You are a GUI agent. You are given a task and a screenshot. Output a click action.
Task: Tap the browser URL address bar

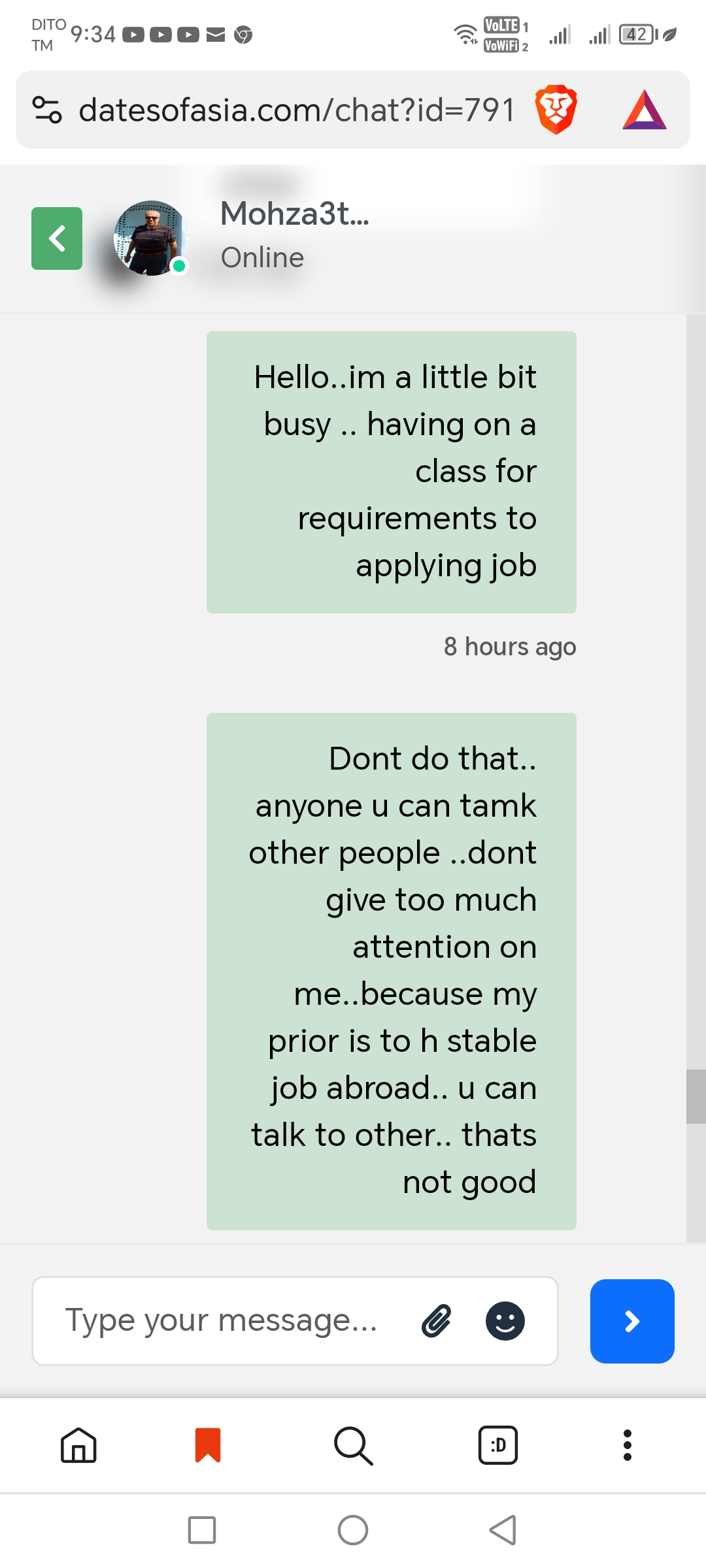coord(297,110)
